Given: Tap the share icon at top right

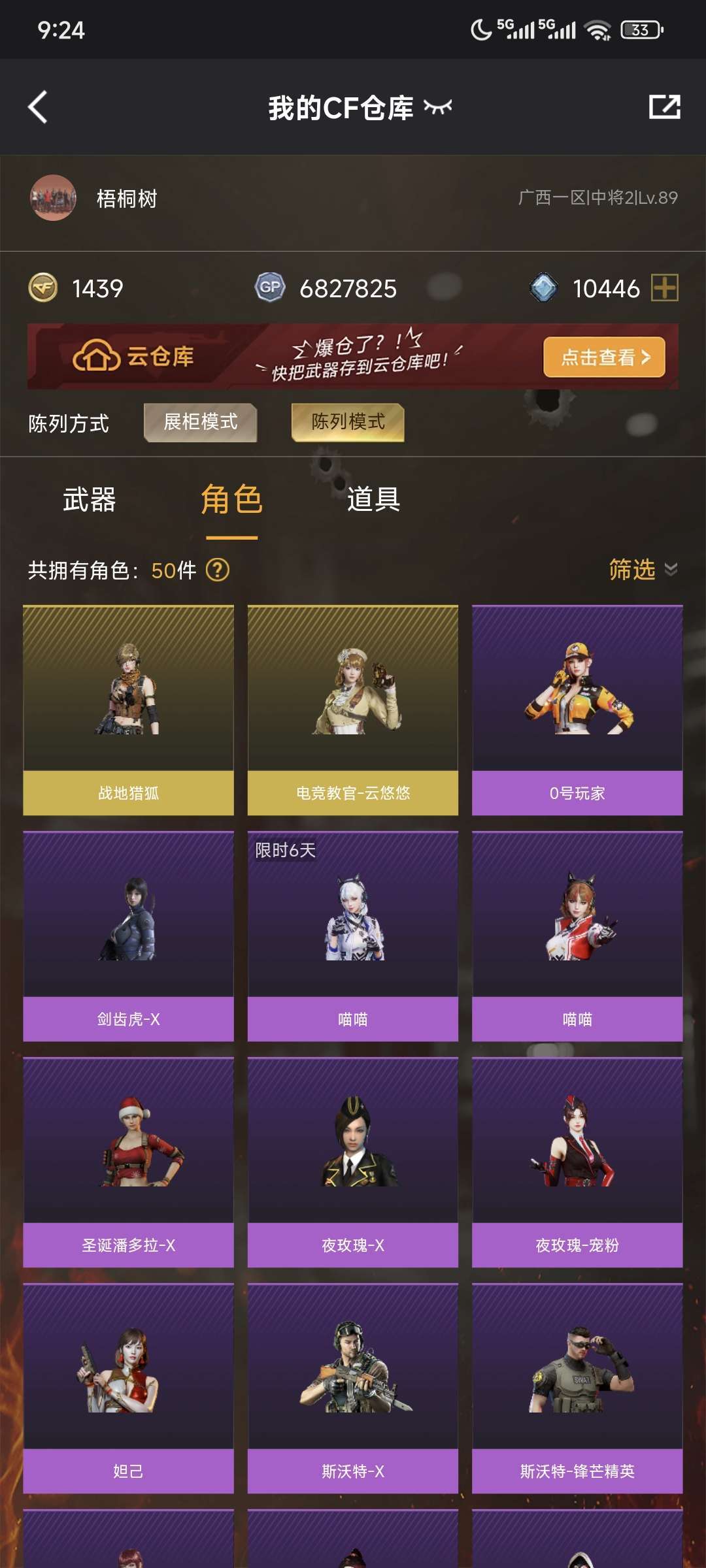Looking at the screenshot, I should click(x=664, y=107).
